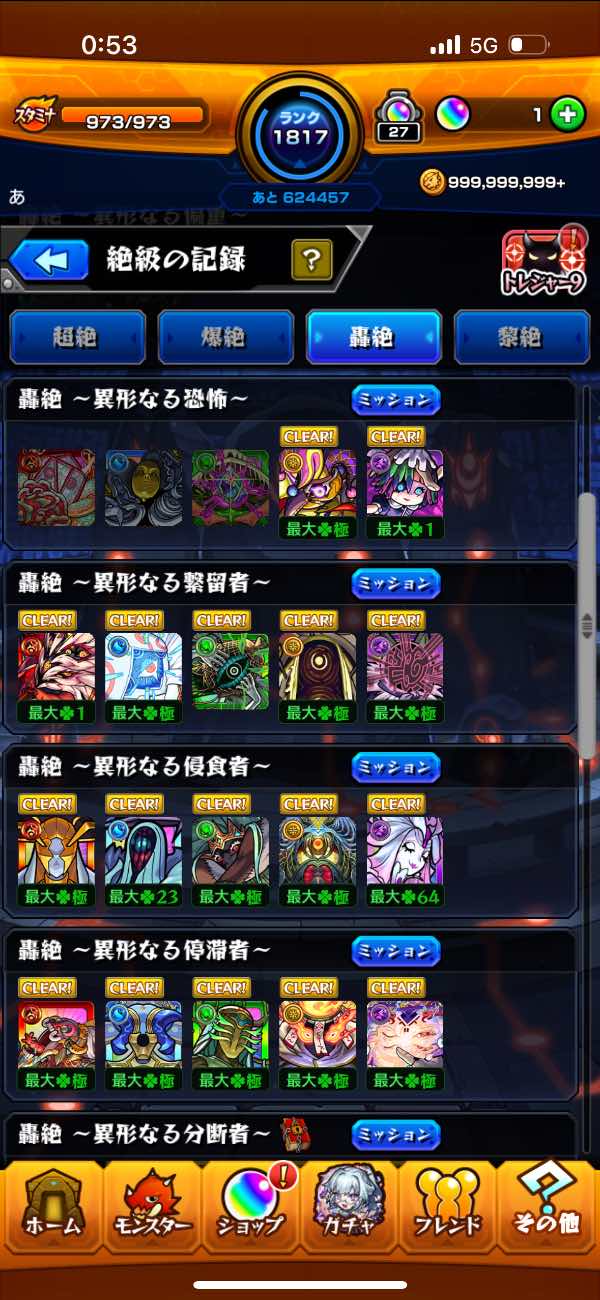Open the フレンド tab
600x1300 pixels.
[x=448, y=1207]
